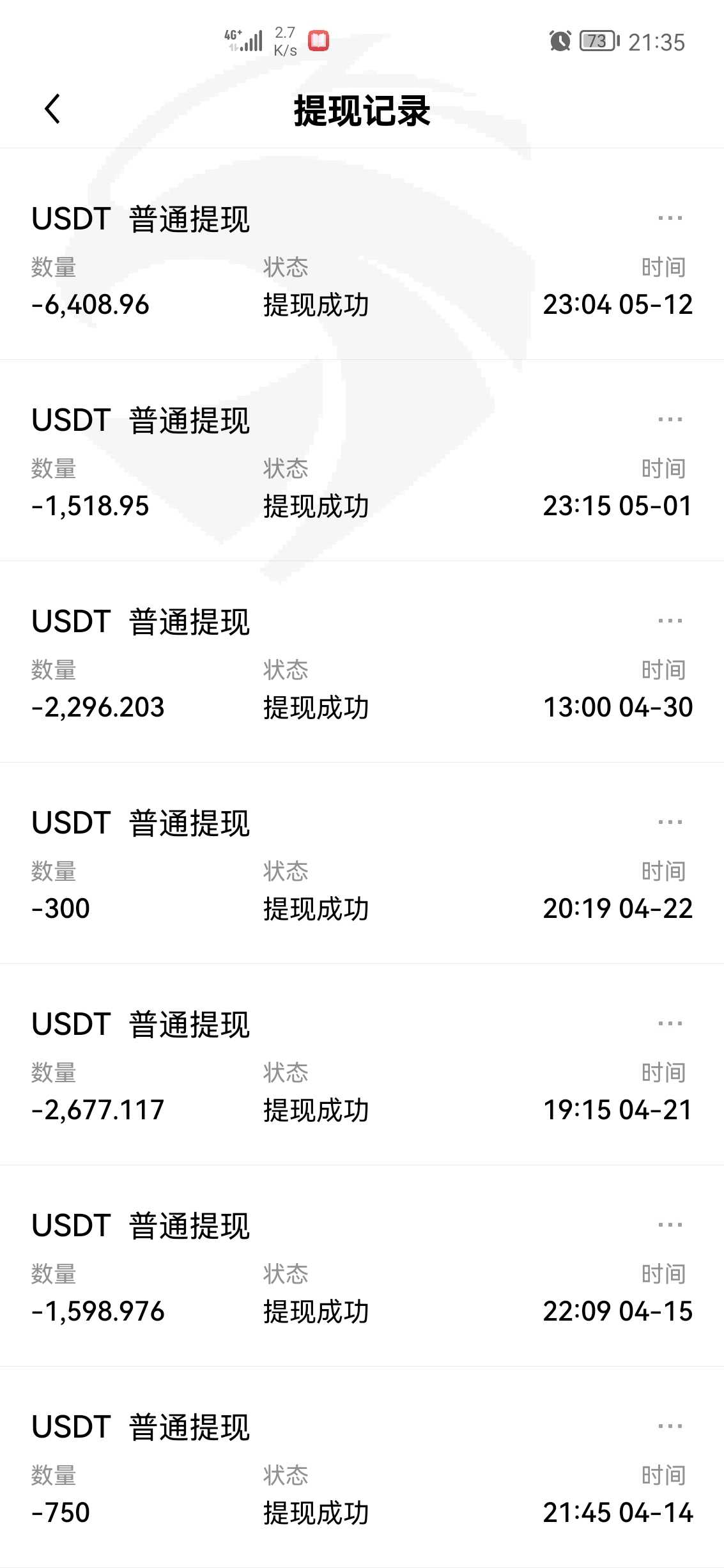The height and width of the screenshot is (1568, 724).
Task: Open more options for the -2,677.117 withdrawal
Action: (670, 1024)
